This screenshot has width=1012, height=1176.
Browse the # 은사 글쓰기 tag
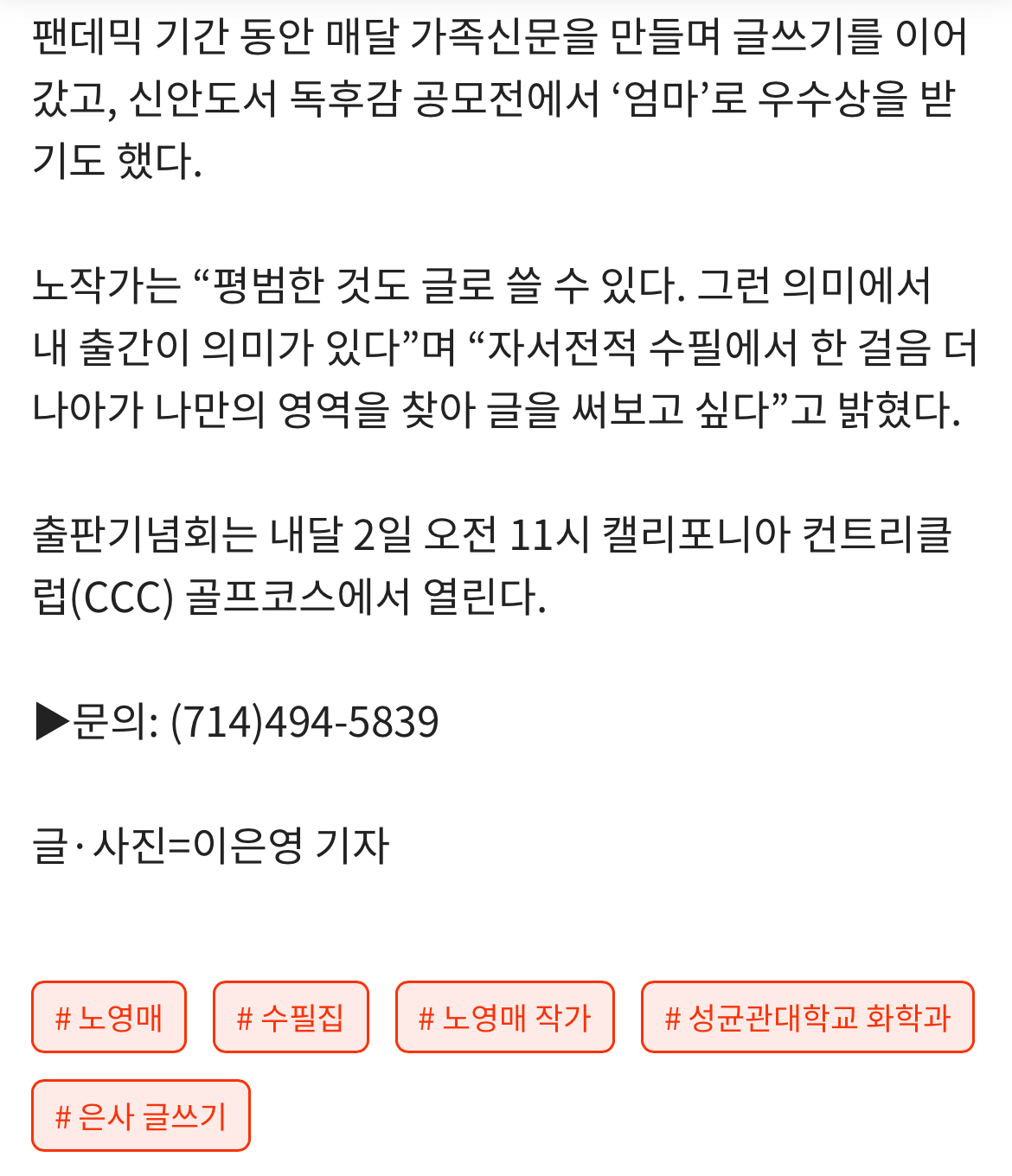(x=141, y=1115)
